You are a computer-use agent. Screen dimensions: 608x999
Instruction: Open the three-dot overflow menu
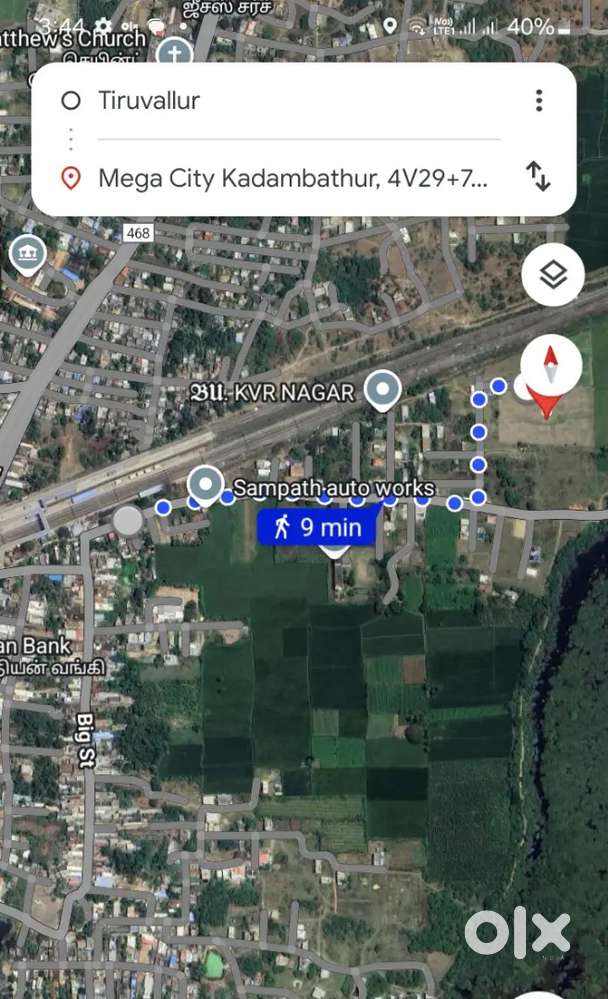539,100
